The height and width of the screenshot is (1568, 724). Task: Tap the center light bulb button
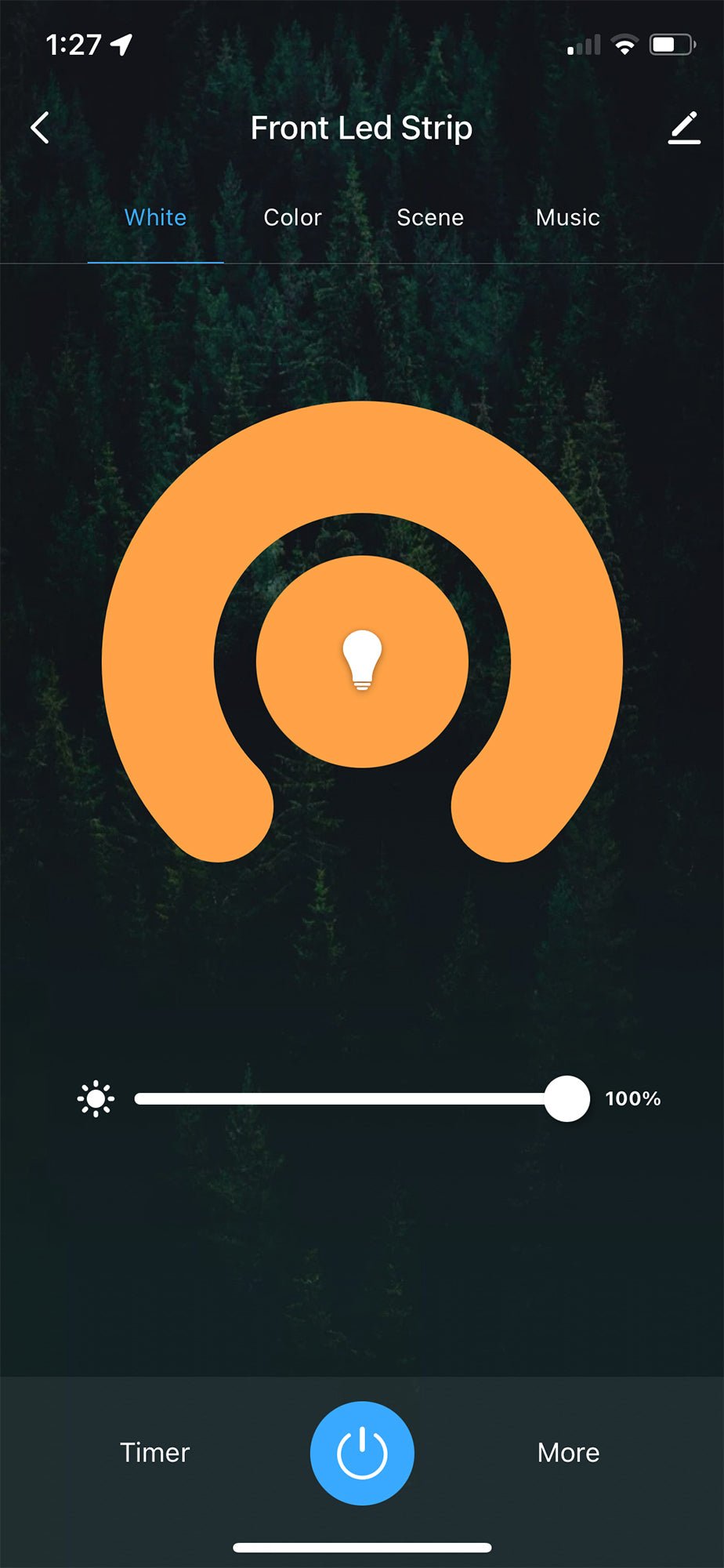pos(362,661)
